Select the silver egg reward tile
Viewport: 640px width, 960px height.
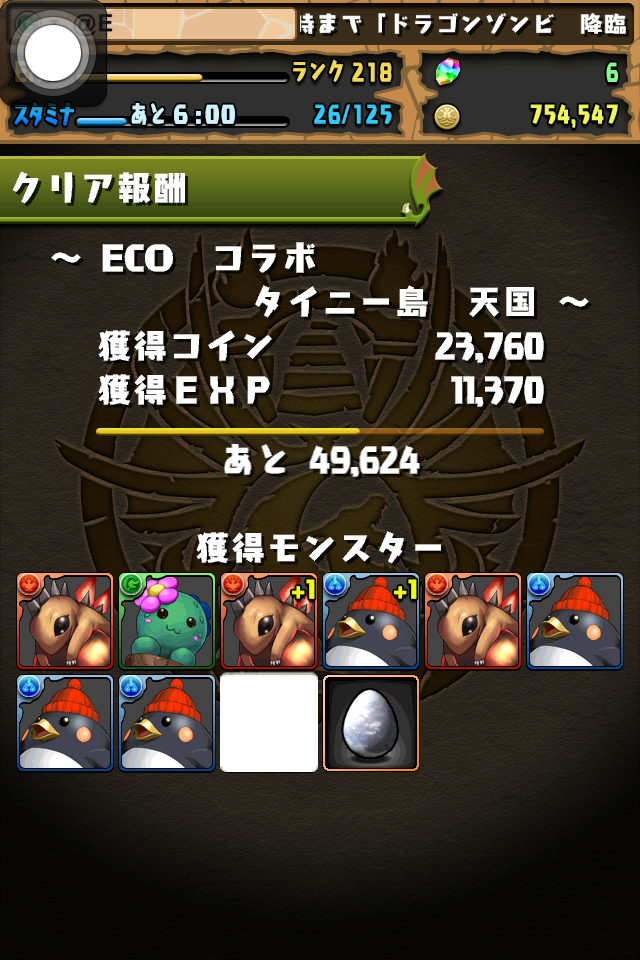[x=371, y=723]
